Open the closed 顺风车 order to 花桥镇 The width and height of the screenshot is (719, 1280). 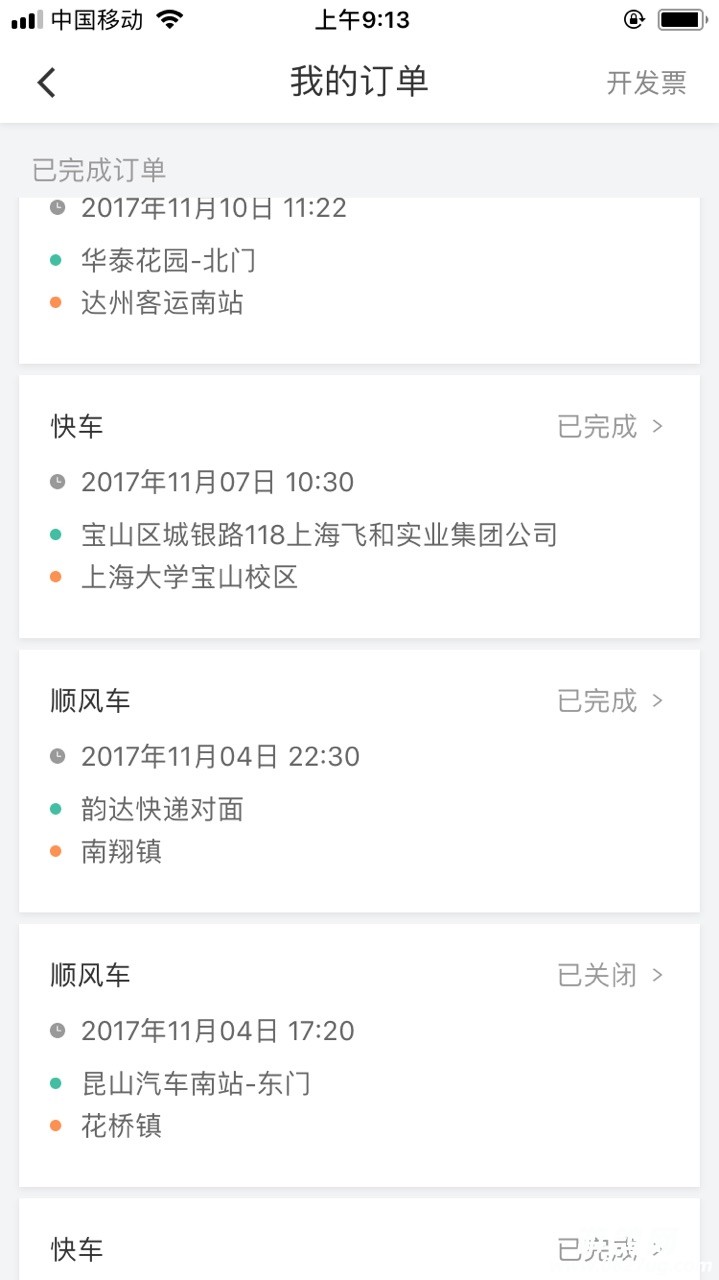pos(359,1054)
